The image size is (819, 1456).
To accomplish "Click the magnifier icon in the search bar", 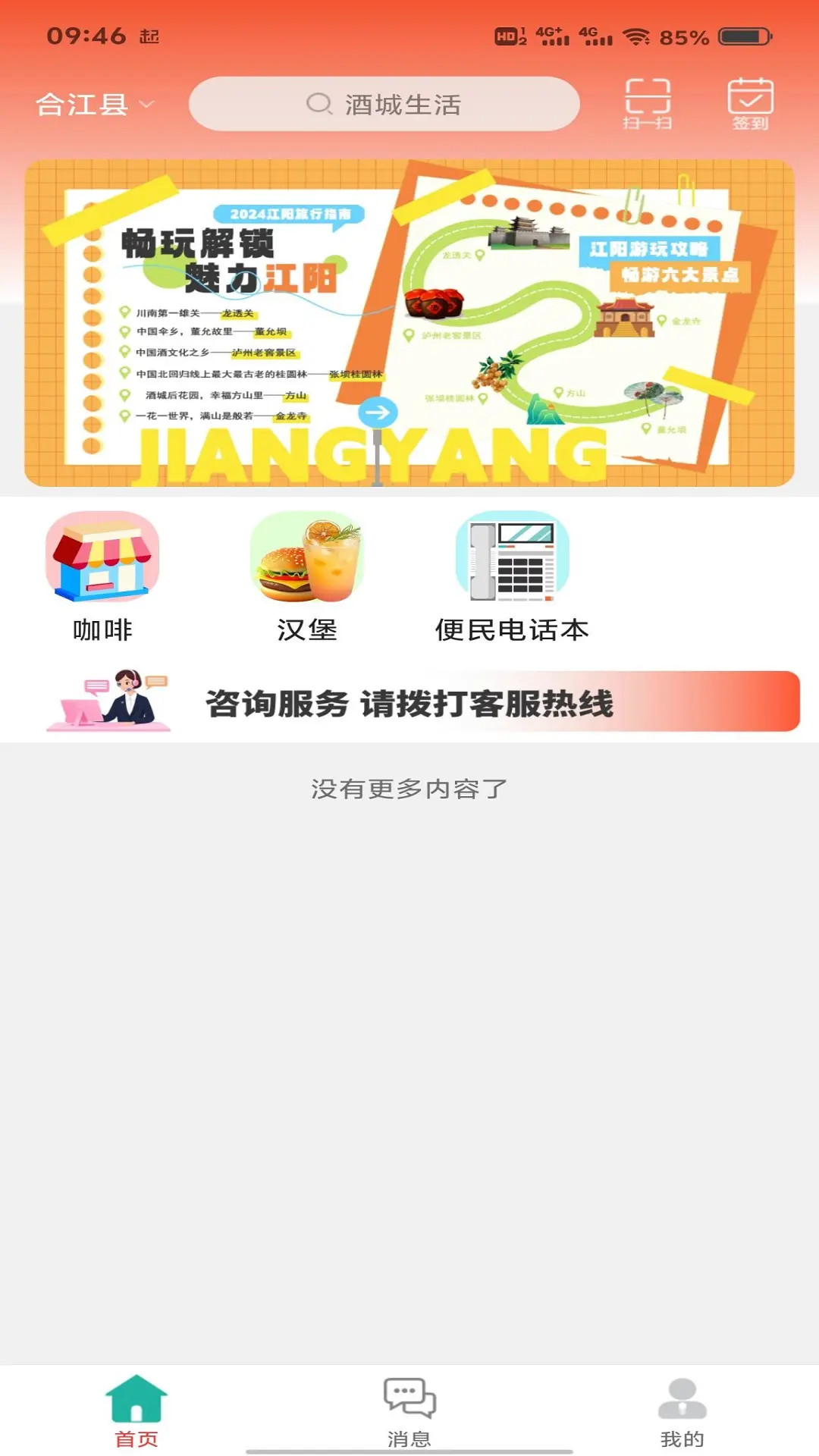I will click(x=319, y=105).
